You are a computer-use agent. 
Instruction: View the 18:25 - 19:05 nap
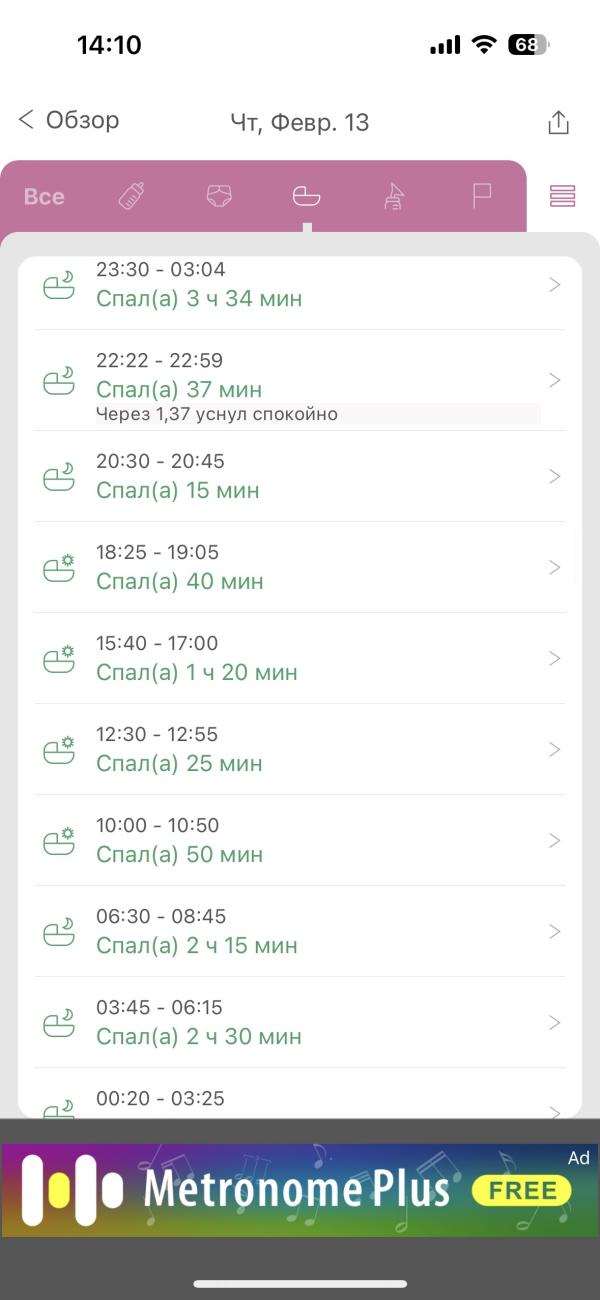[x=300, y=567]
